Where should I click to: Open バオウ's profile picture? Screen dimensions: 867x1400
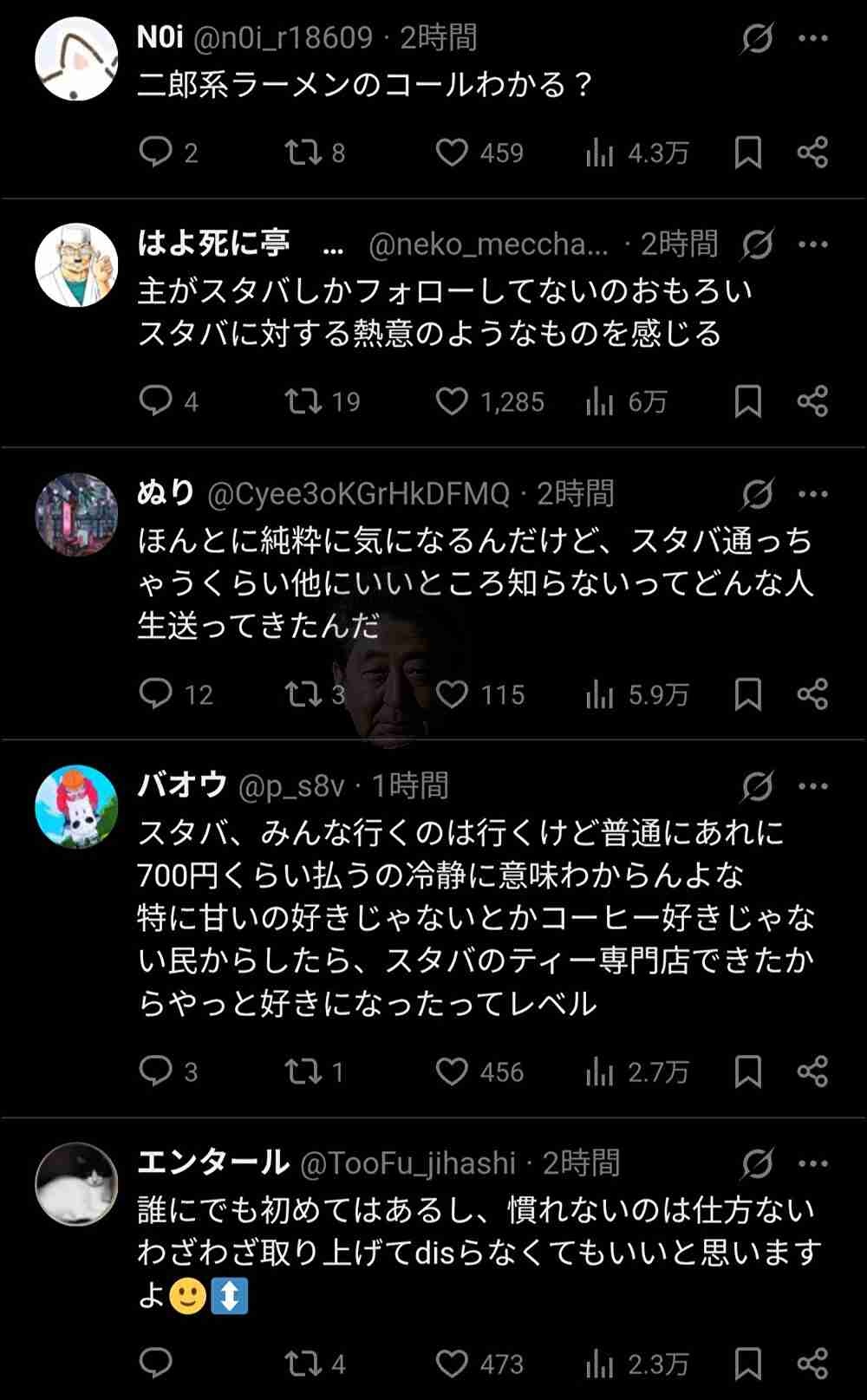click(76, 806)
